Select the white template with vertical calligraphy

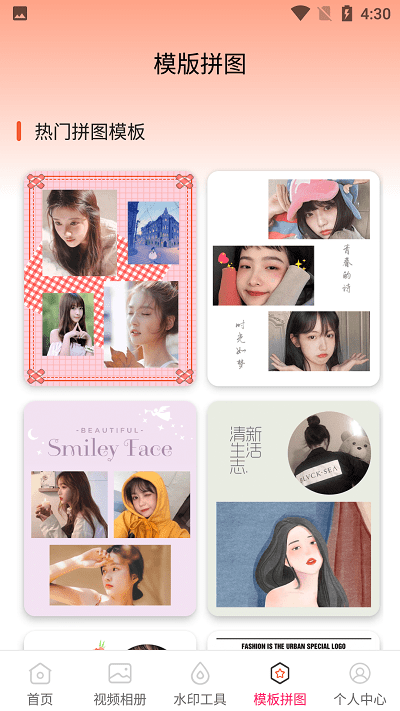[293, 278]
